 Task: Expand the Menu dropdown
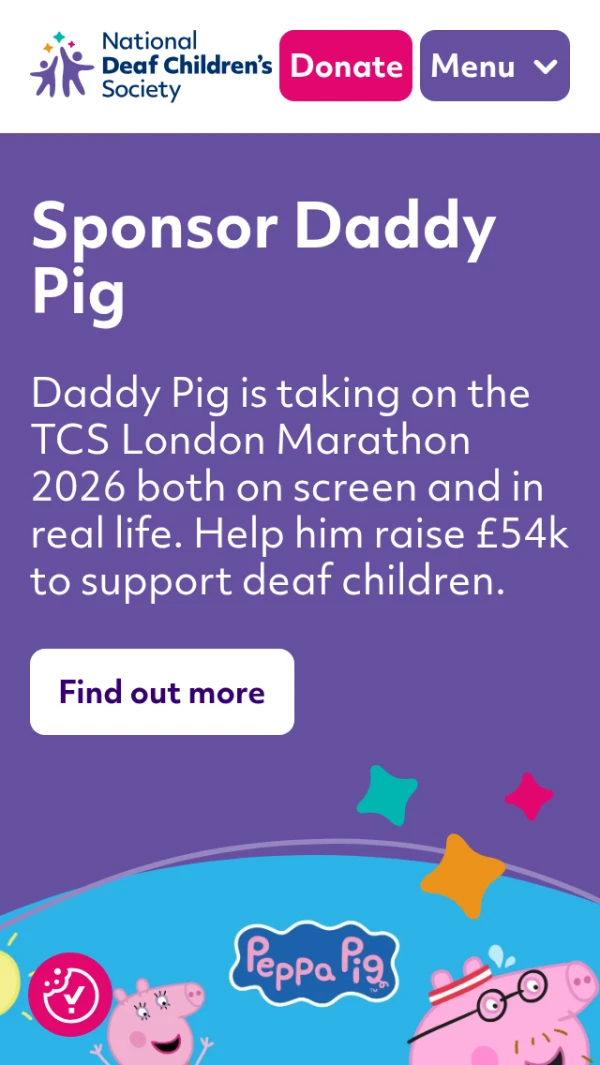pyautogui.click(x=494, y=66)
